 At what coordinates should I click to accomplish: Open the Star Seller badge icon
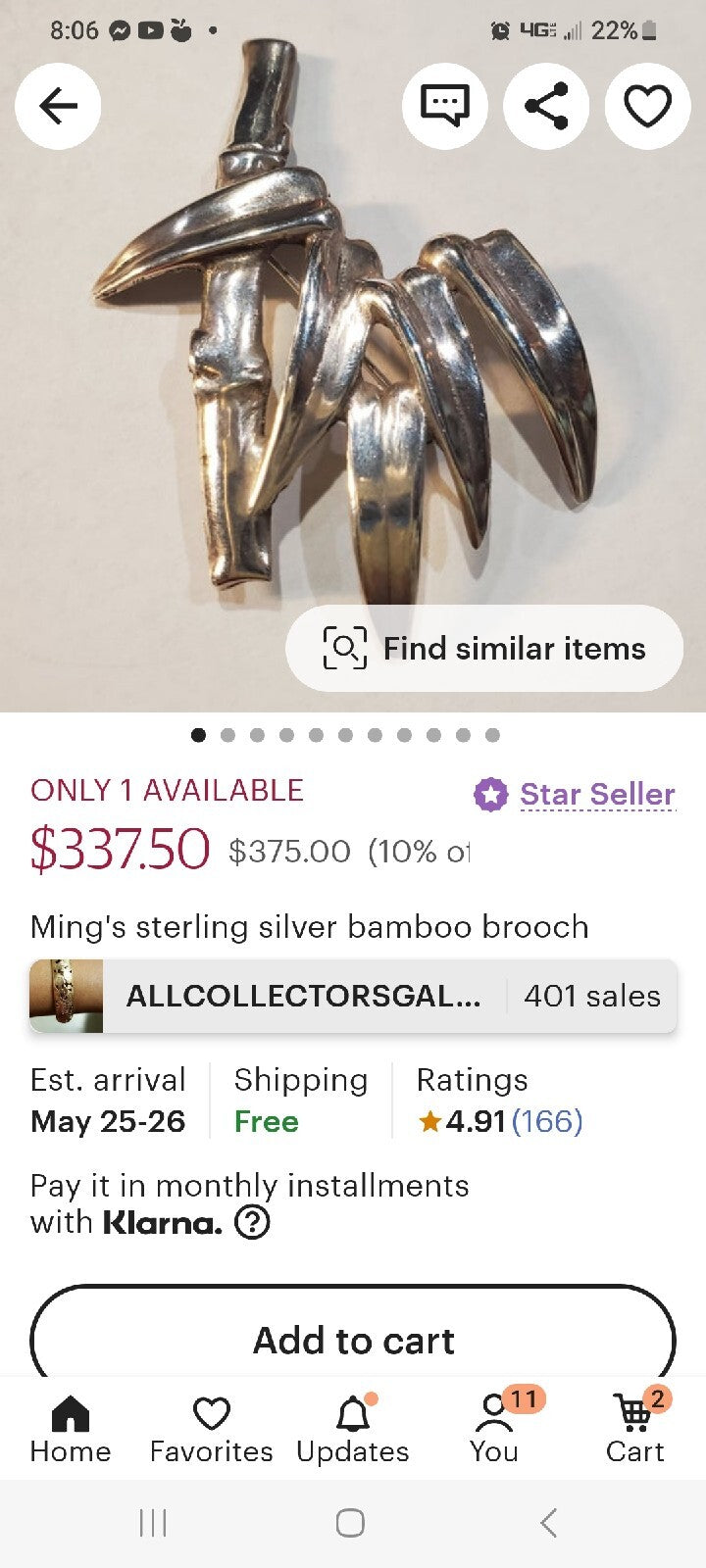[489, 795]
